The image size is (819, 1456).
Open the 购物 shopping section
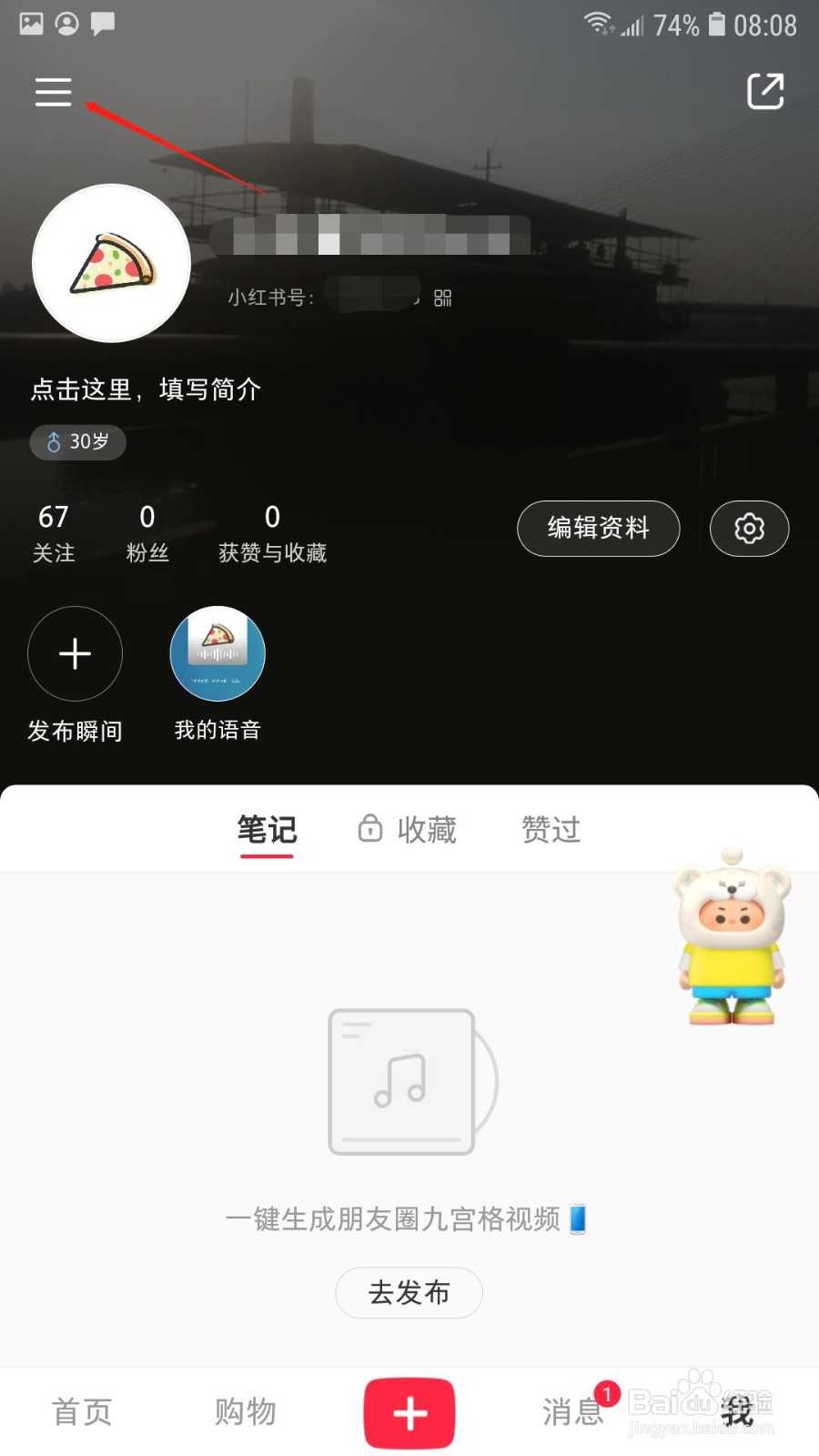(244, 1412)
